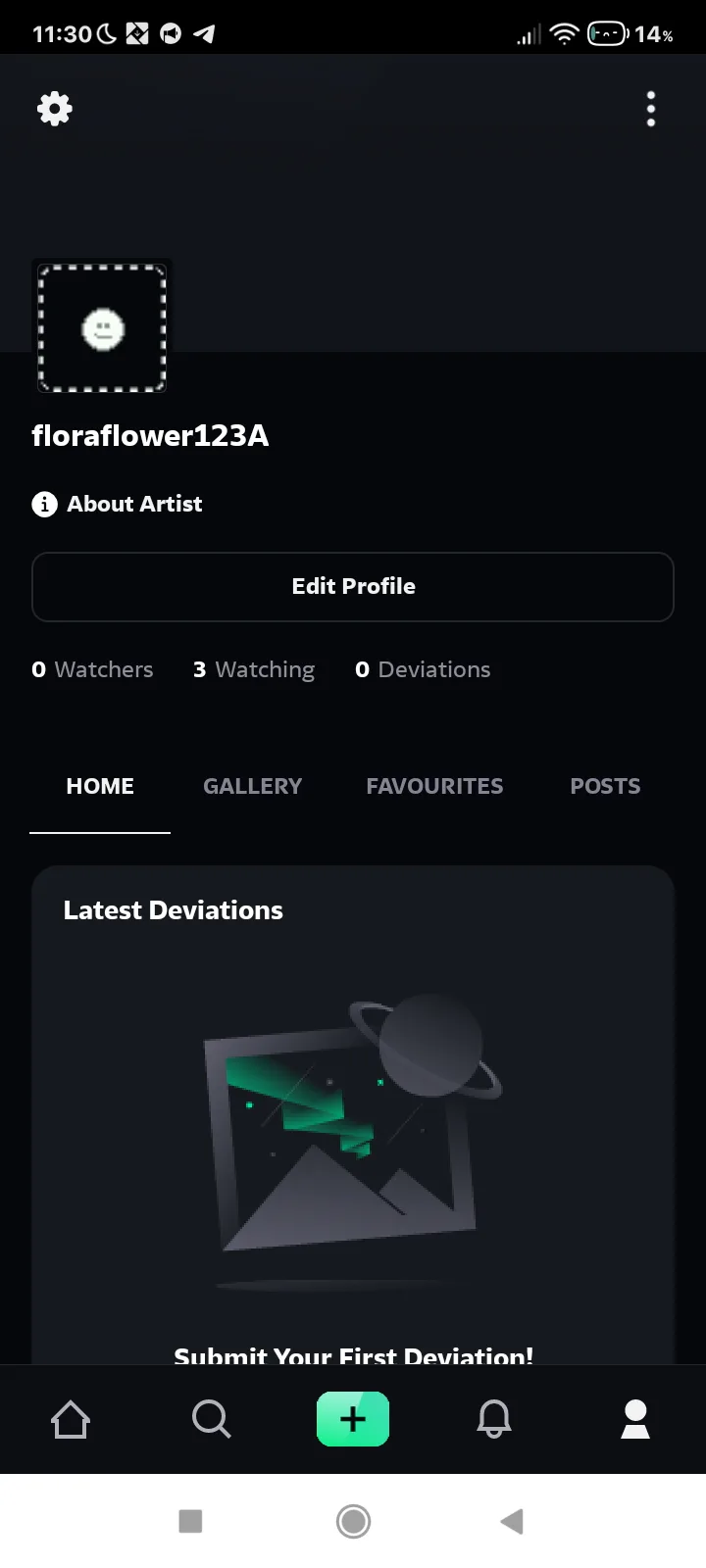Tap the Edit Profile button
Viewport: 706px width, 1568px height.
tap(353, 586)
